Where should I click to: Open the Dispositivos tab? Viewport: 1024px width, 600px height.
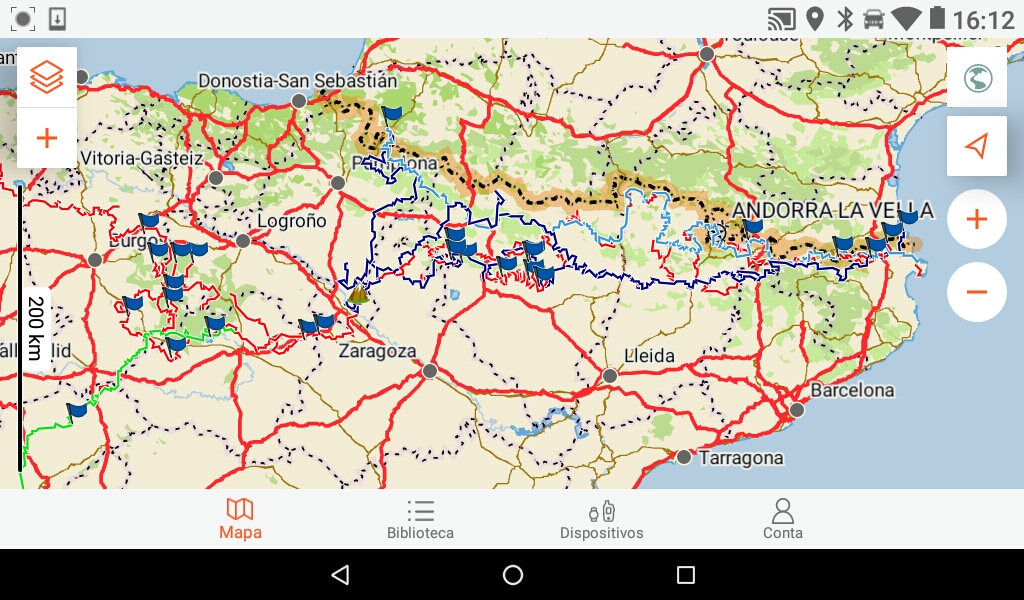point(601,519)
